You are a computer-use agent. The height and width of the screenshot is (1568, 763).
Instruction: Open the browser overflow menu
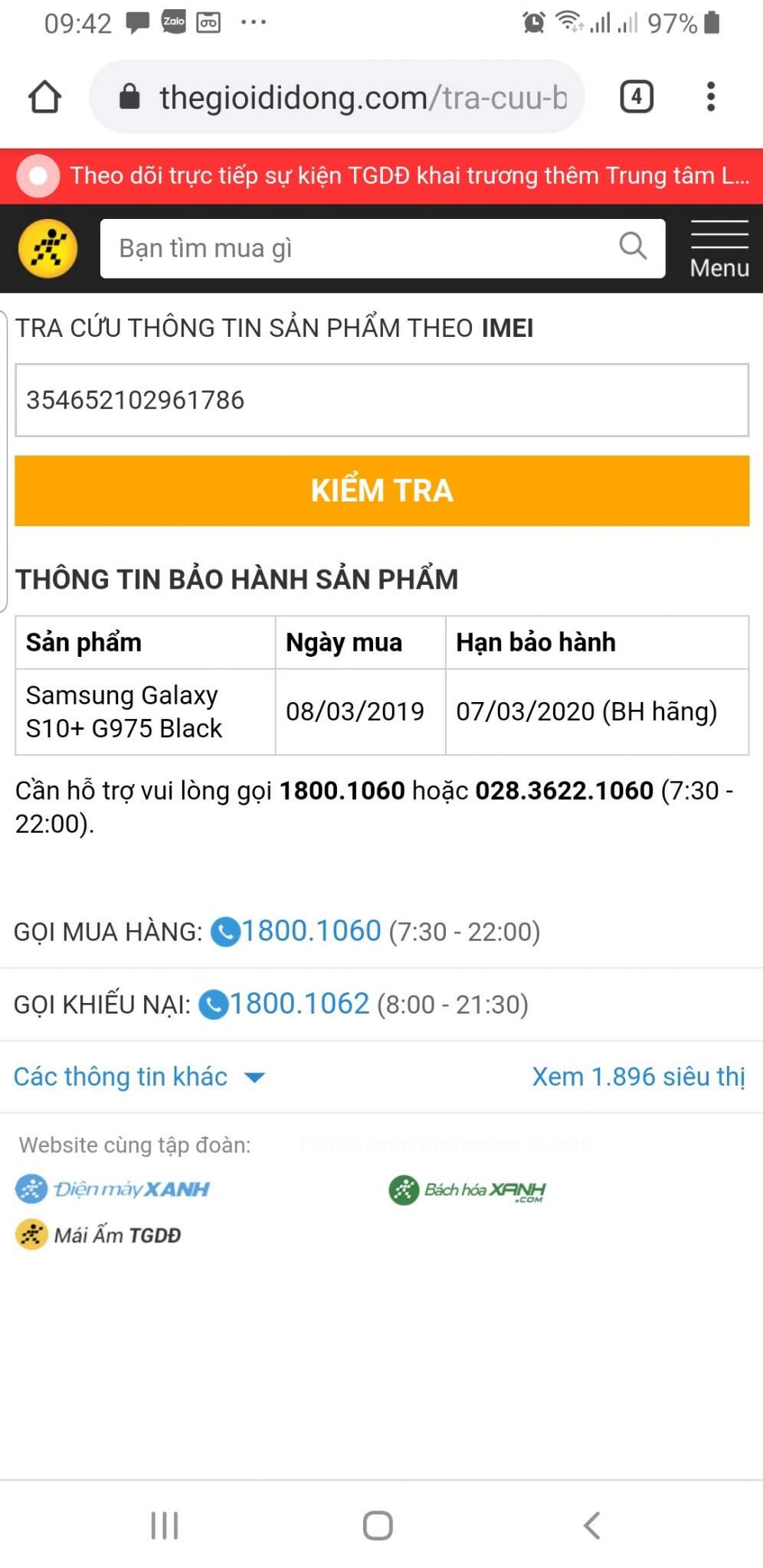[x=711, y=97]
